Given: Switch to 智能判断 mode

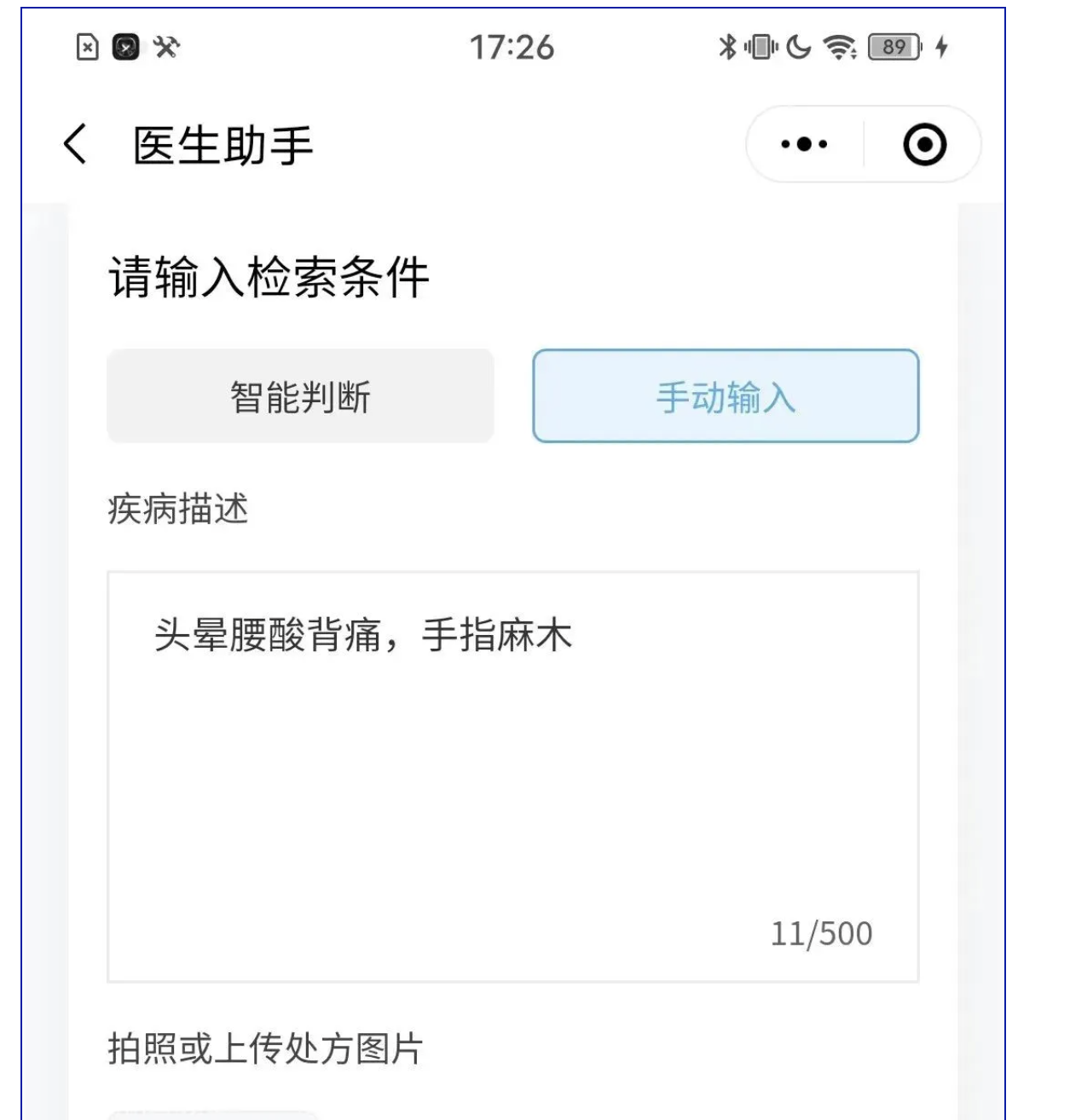Looking at the screenshot, I should (x=300, y=396).
